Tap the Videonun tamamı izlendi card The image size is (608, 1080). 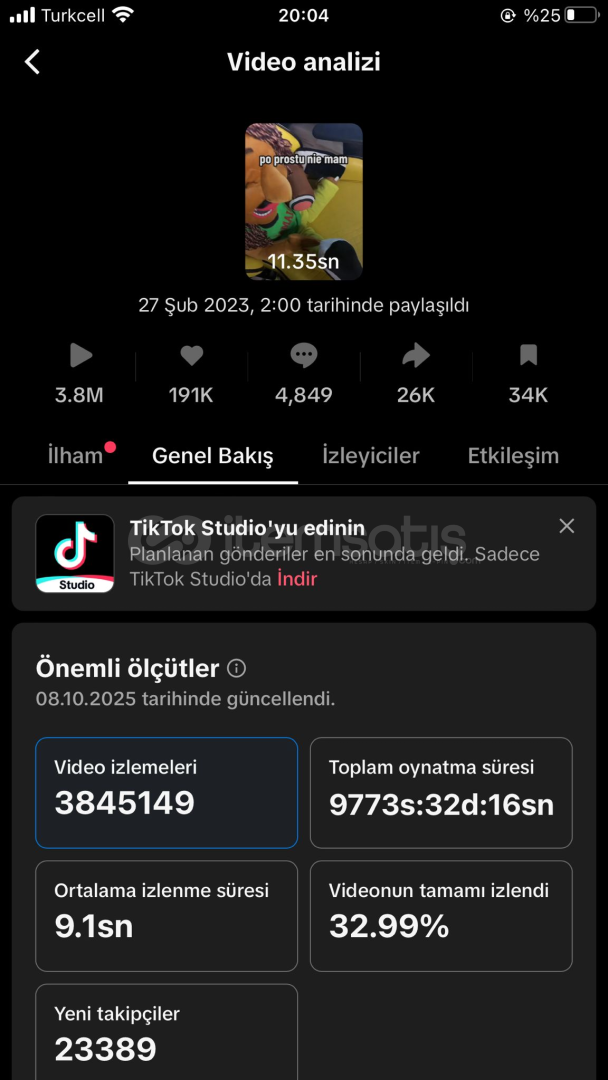point(441,915)
